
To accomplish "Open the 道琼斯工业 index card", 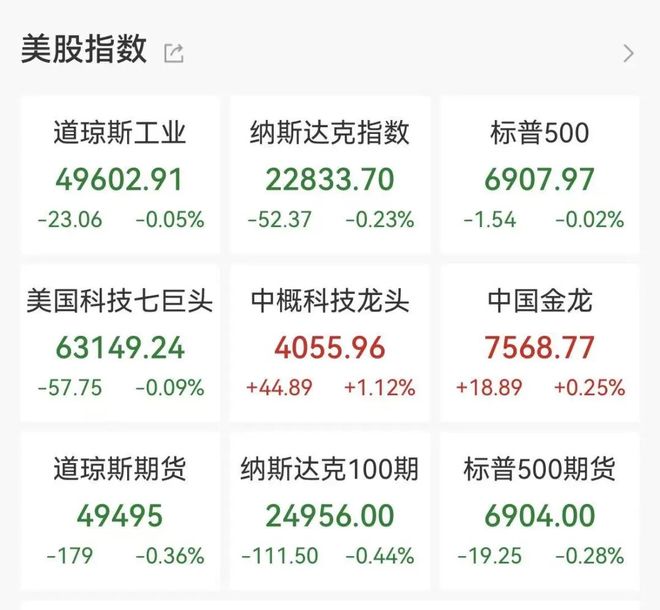I will (x=120, y=175).
